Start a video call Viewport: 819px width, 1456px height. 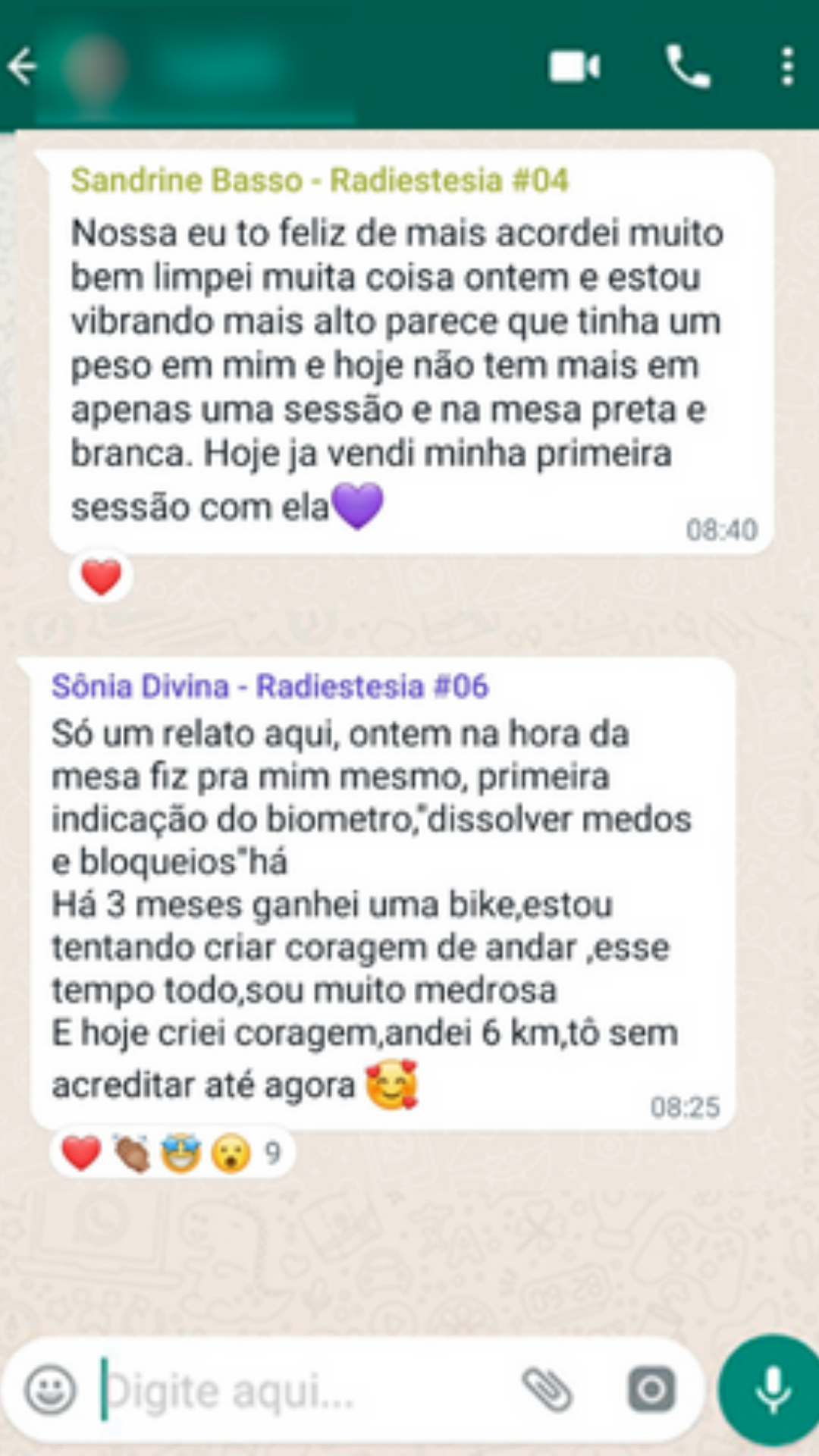(x=574, y=67)
